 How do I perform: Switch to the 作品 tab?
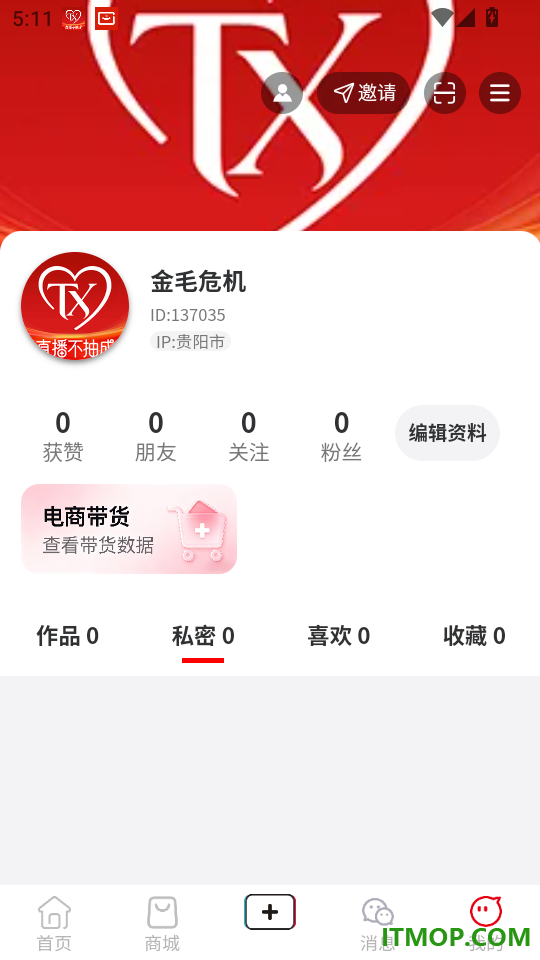coord(67,636)
